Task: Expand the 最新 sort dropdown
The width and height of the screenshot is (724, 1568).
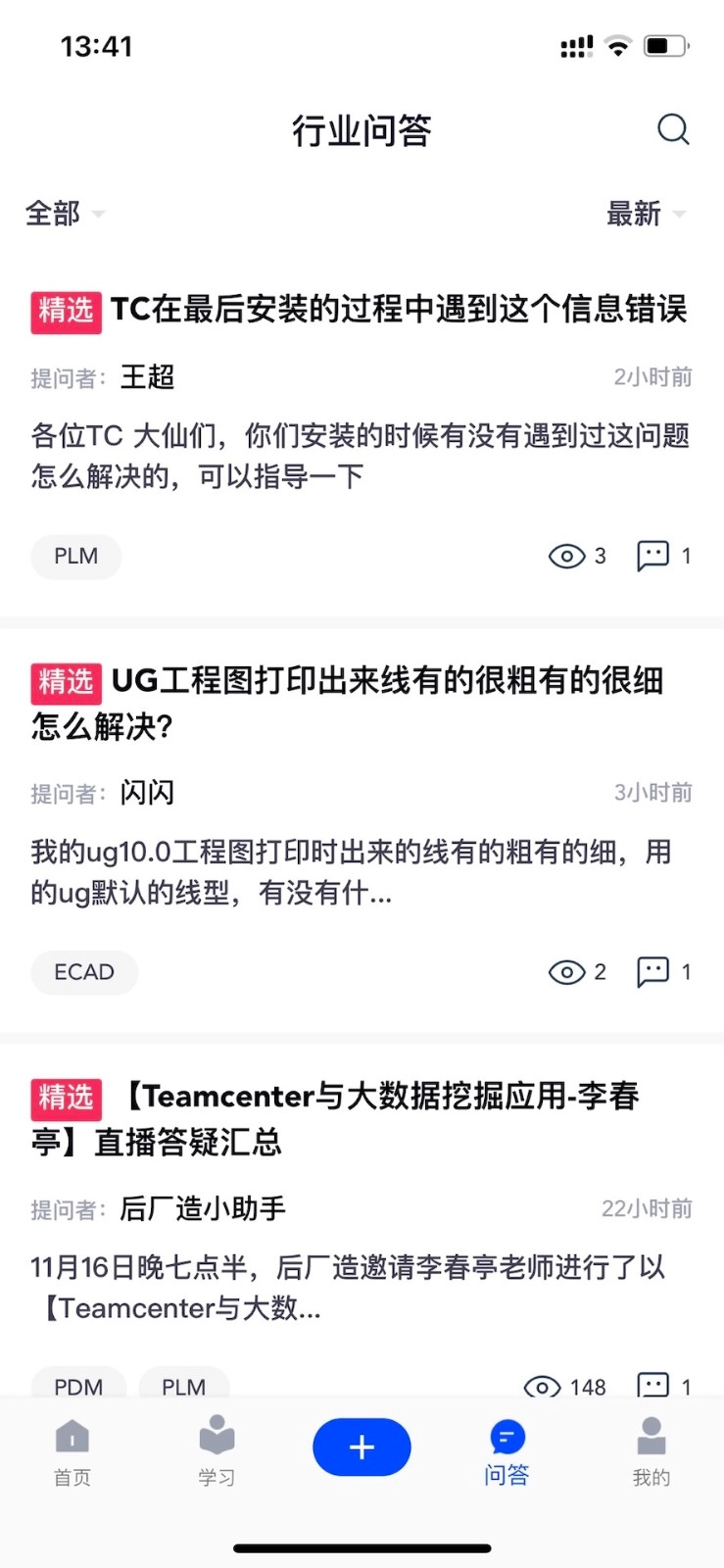Action: click(x=645, y=213)
